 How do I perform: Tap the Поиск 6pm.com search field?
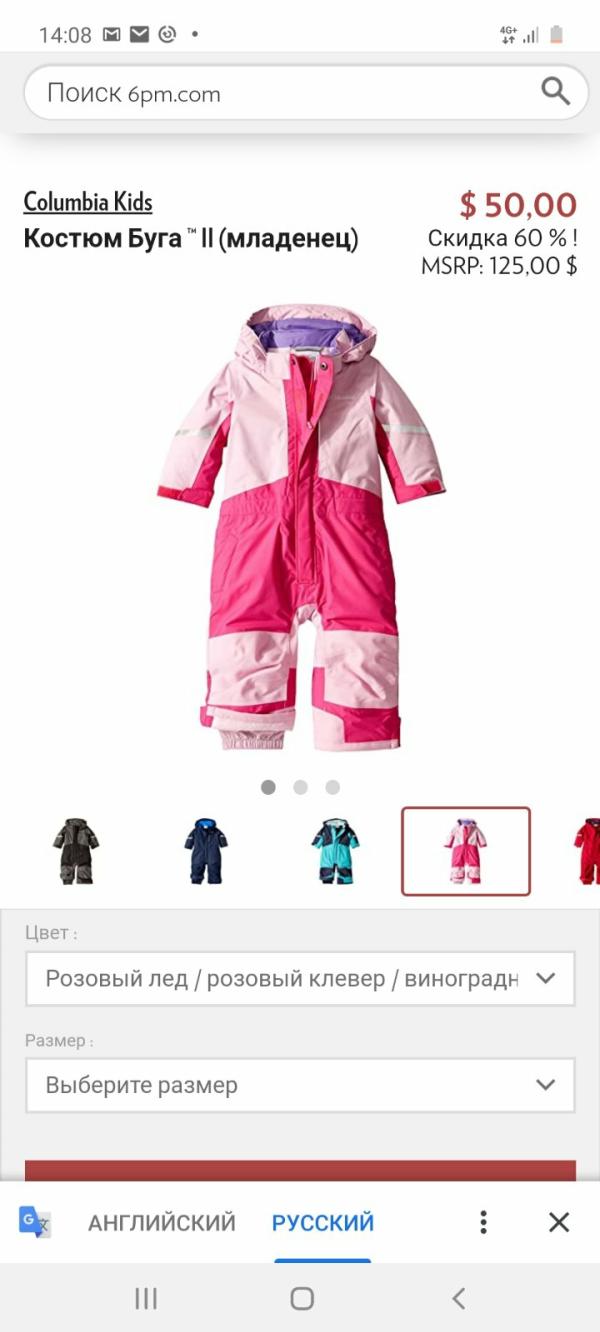(280, 93)
